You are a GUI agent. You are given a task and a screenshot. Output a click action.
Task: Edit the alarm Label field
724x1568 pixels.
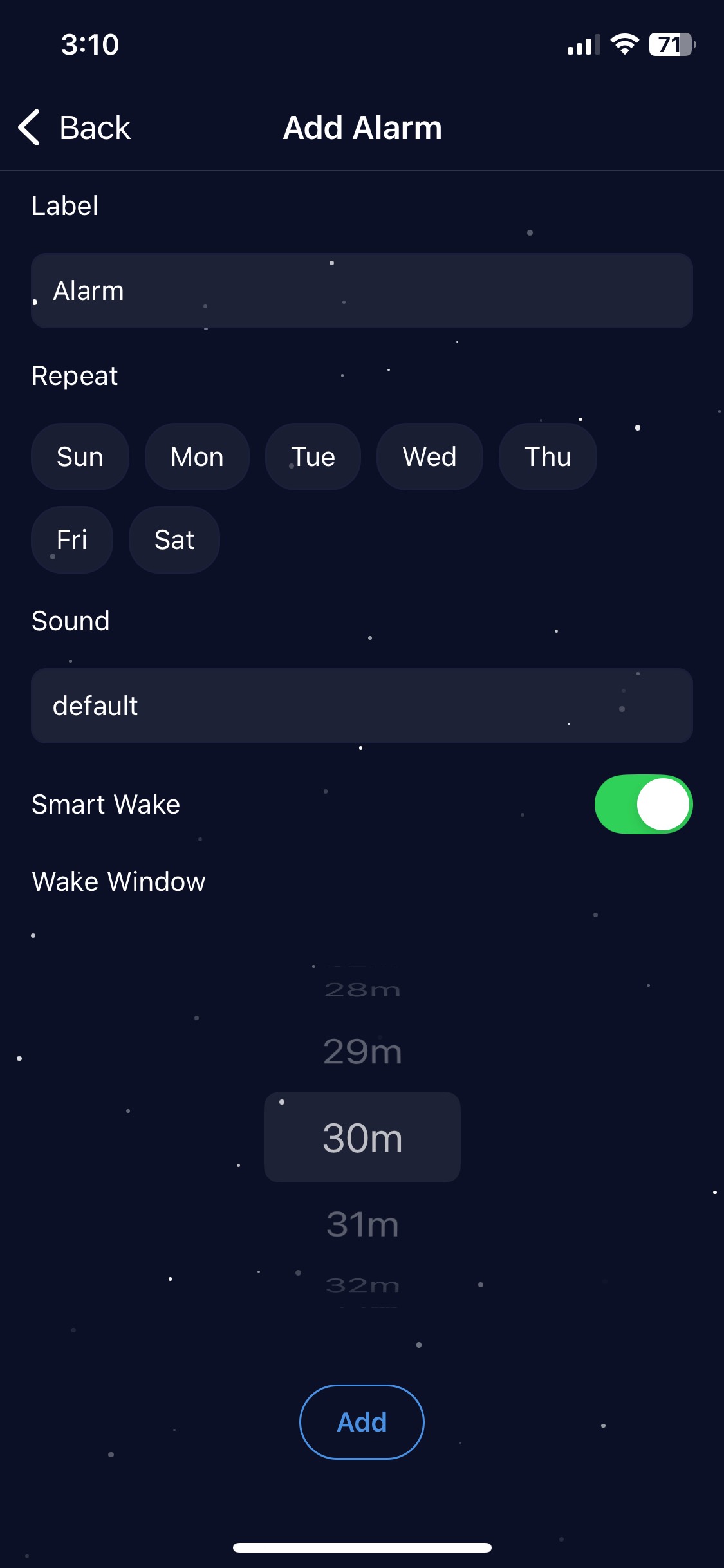coord(362,290)
